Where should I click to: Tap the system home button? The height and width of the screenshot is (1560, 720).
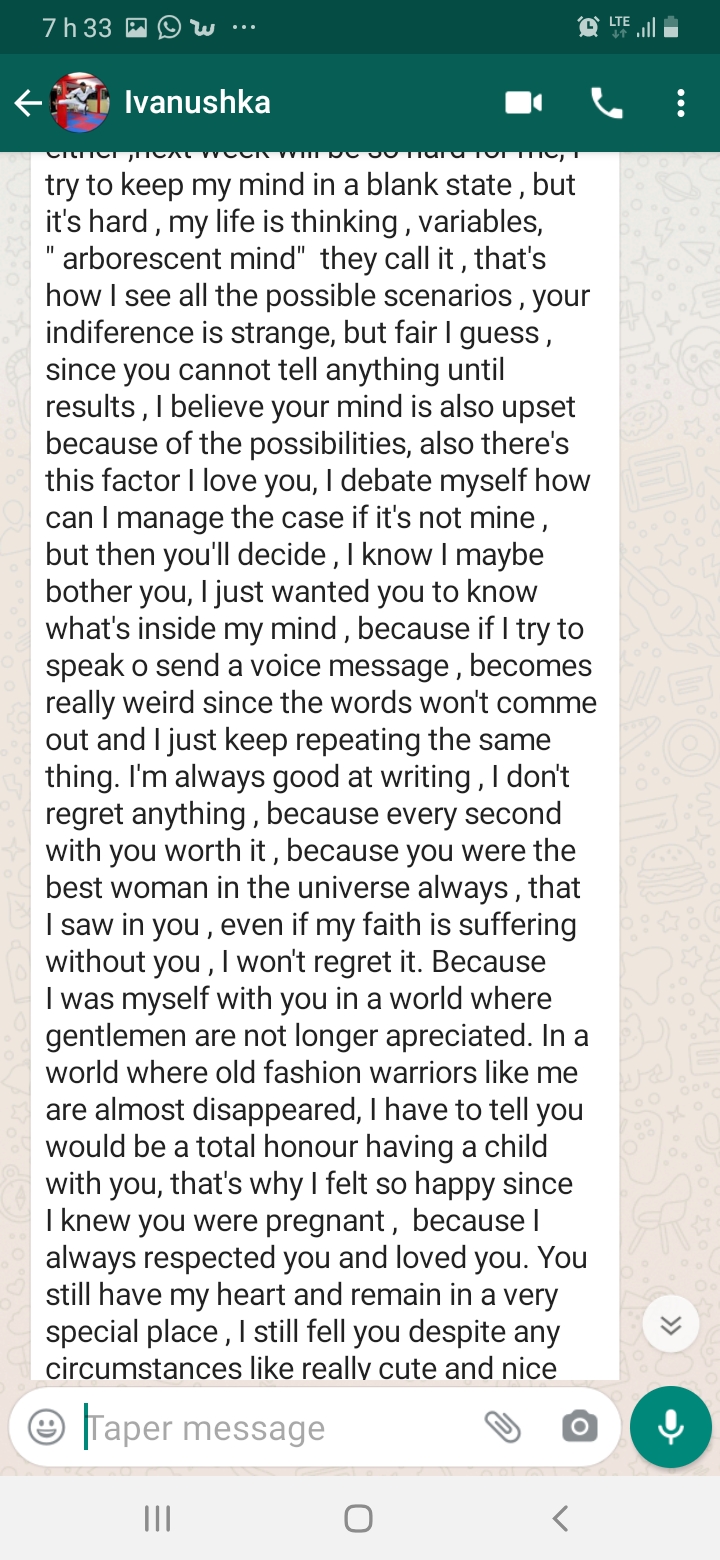point(358,1519)
